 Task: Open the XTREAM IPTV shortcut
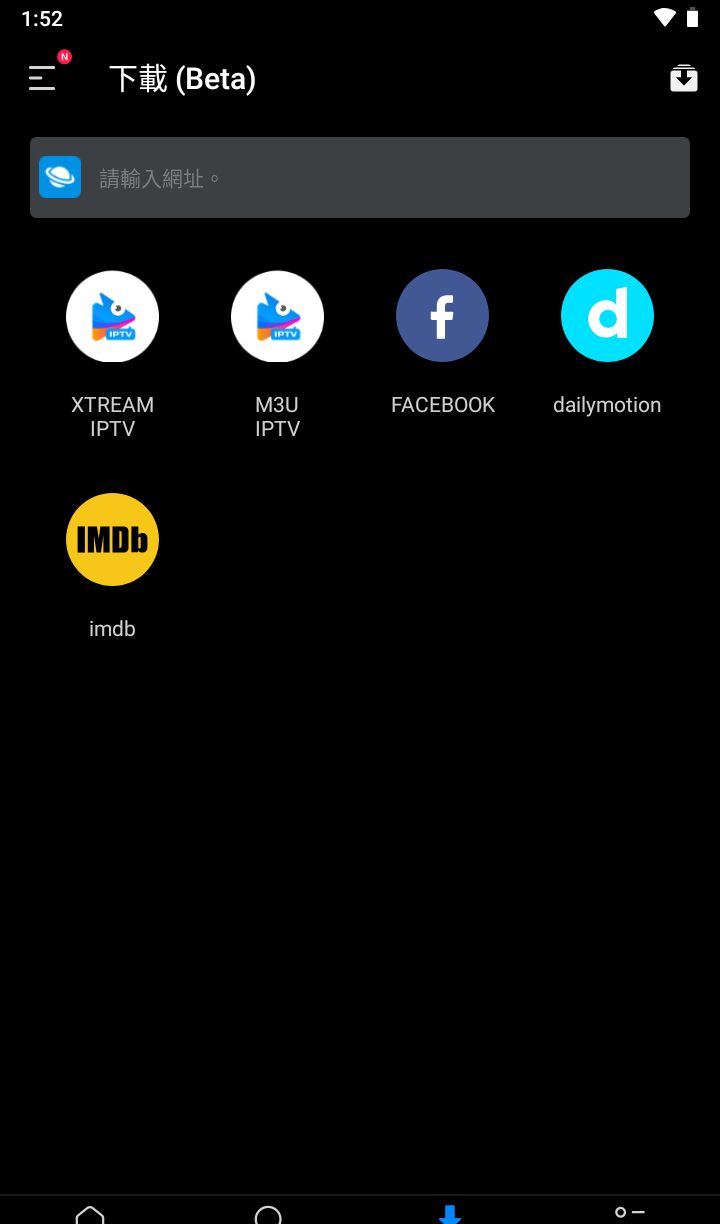coord(112,317)
